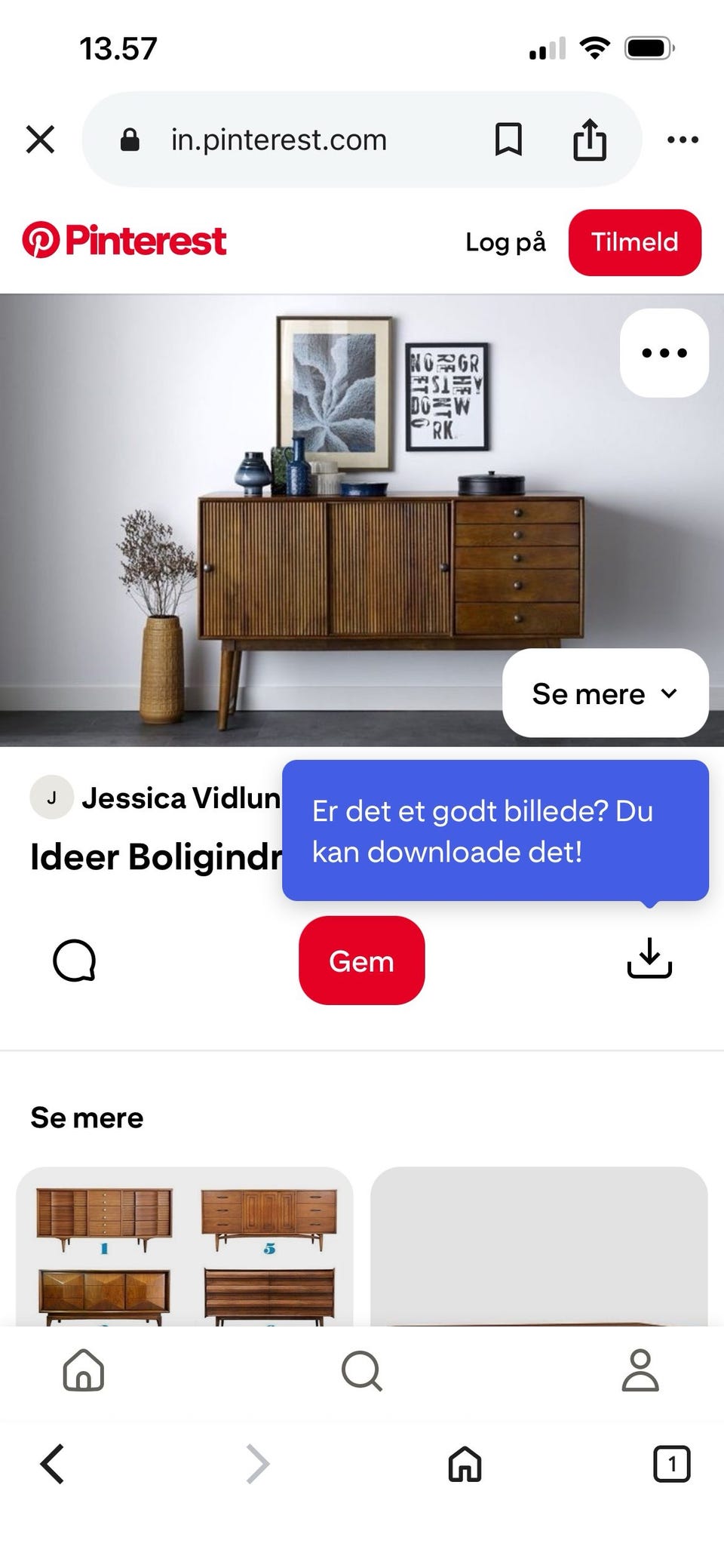
Task: Select the Log på link
Action: 505,241
